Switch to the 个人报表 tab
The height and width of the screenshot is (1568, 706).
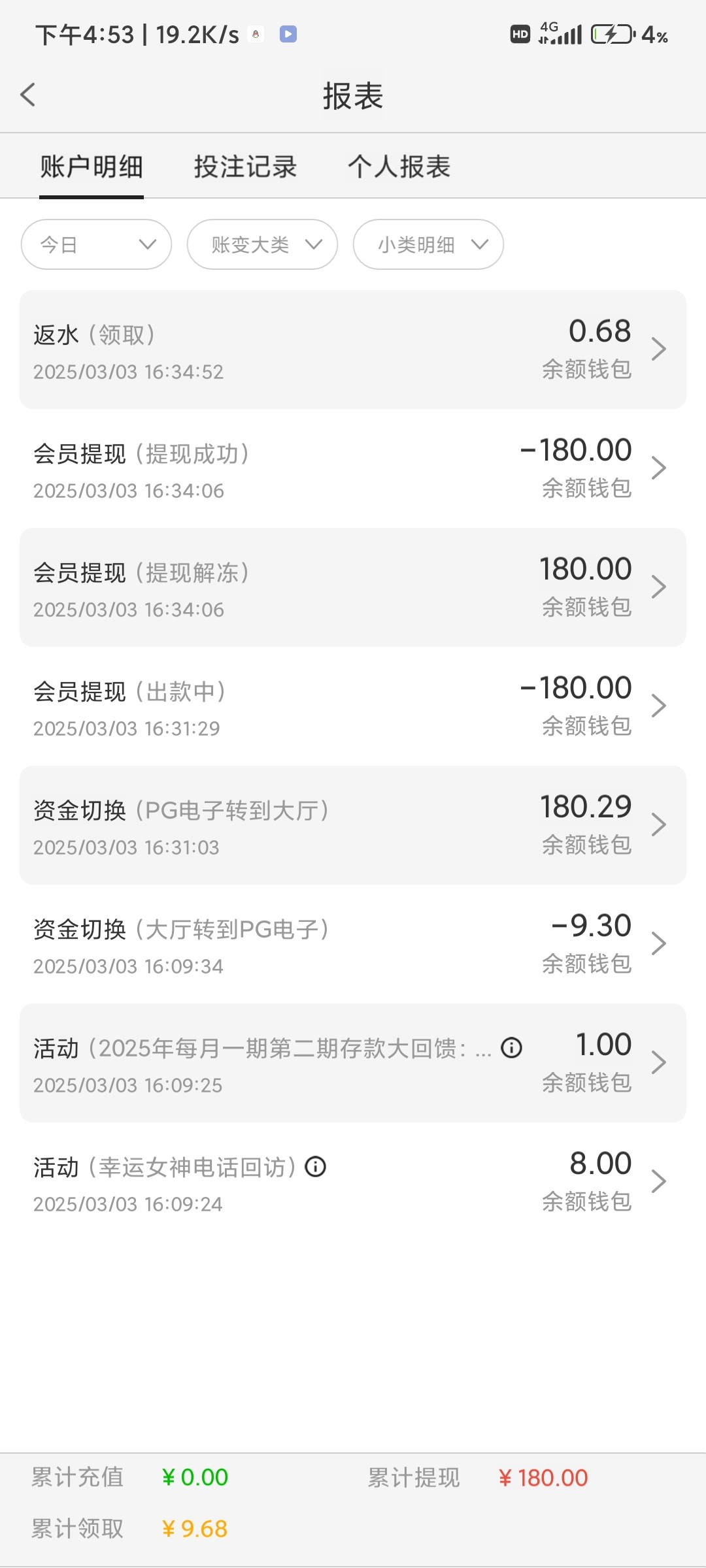pyautogui.click(x=399, y=167)
